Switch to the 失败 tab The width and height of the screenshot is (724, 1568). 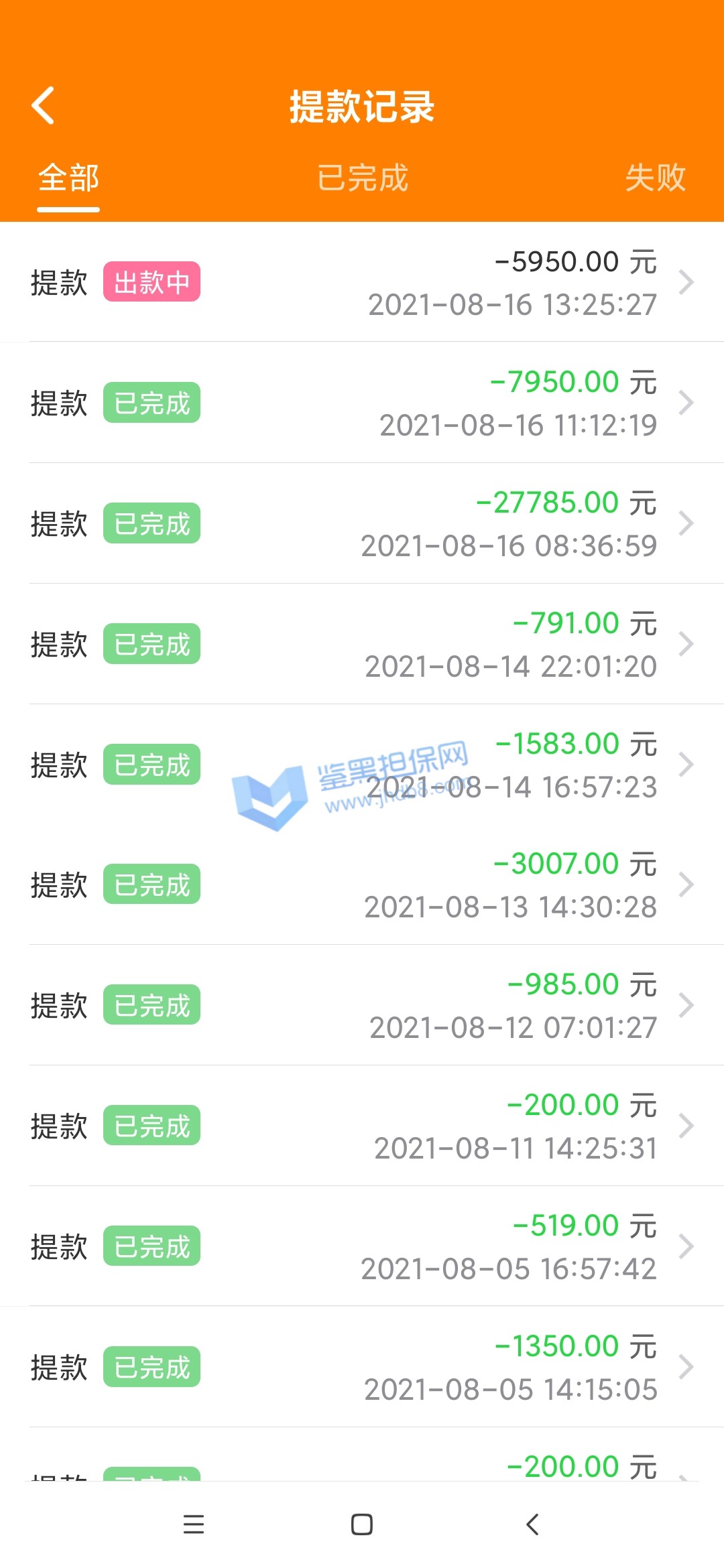(x=655, y=178)
